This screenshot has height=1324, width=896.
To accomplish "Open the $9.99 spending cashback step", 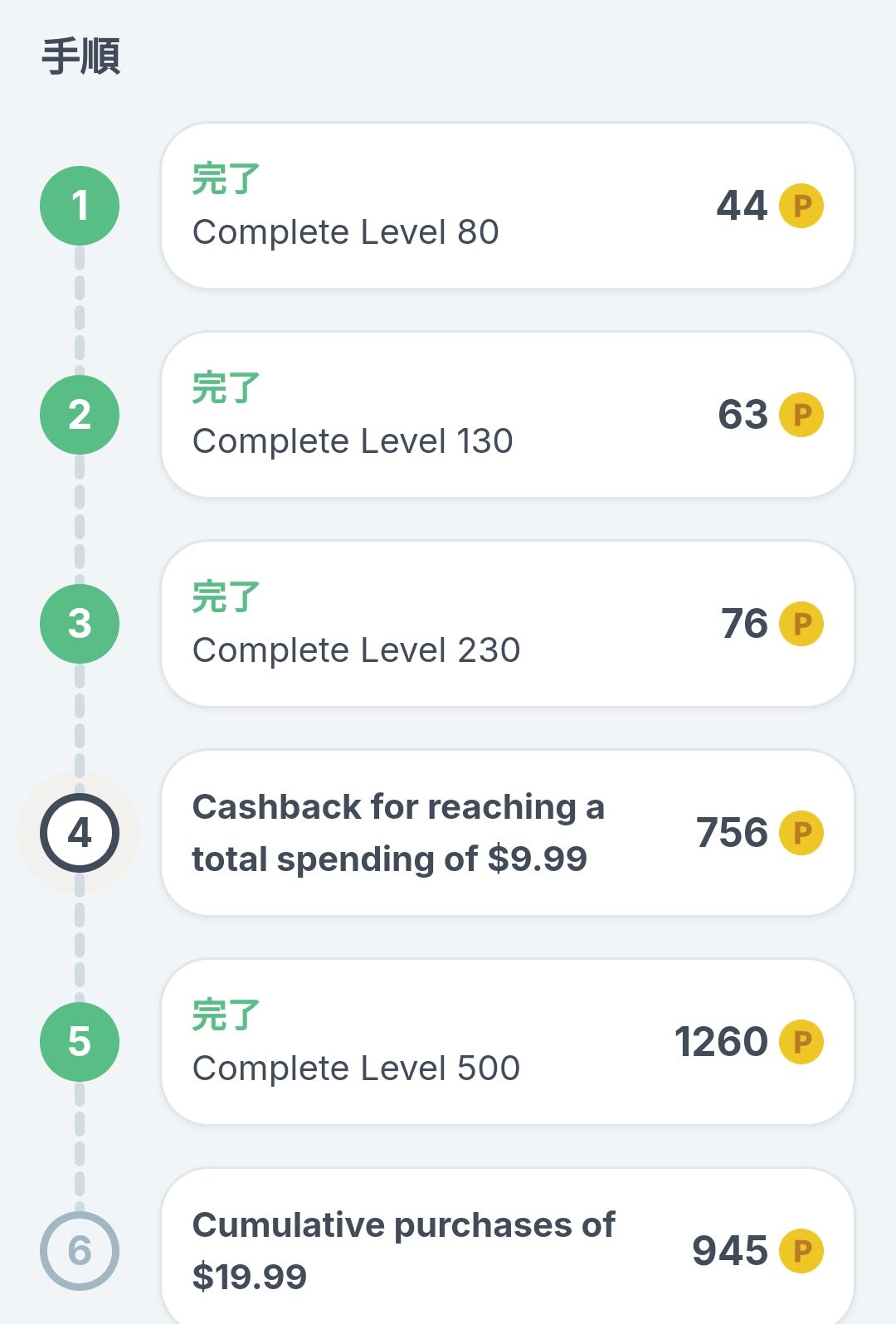I will click(506, 833).
